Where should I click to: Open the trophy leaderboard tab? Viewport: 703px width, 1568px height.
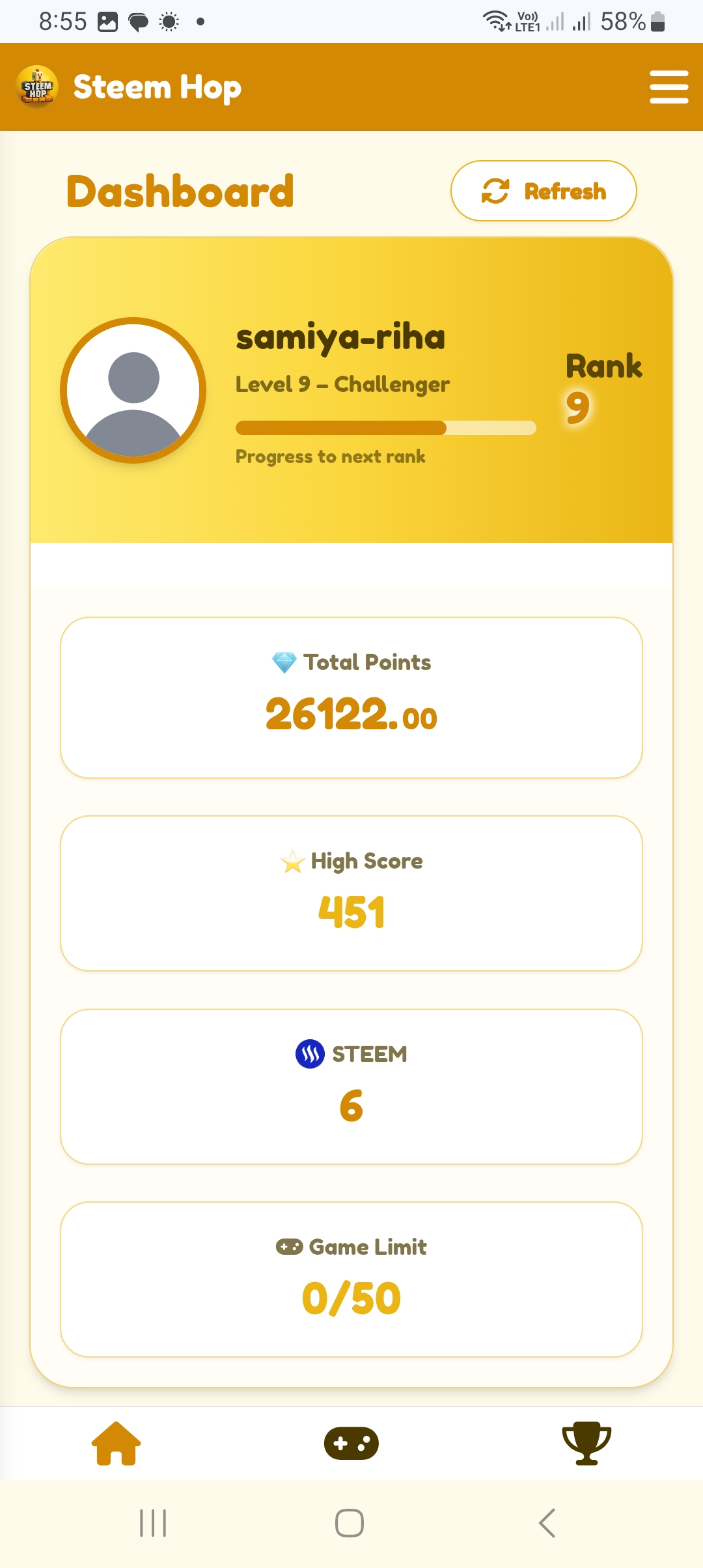coord(586,1444)
